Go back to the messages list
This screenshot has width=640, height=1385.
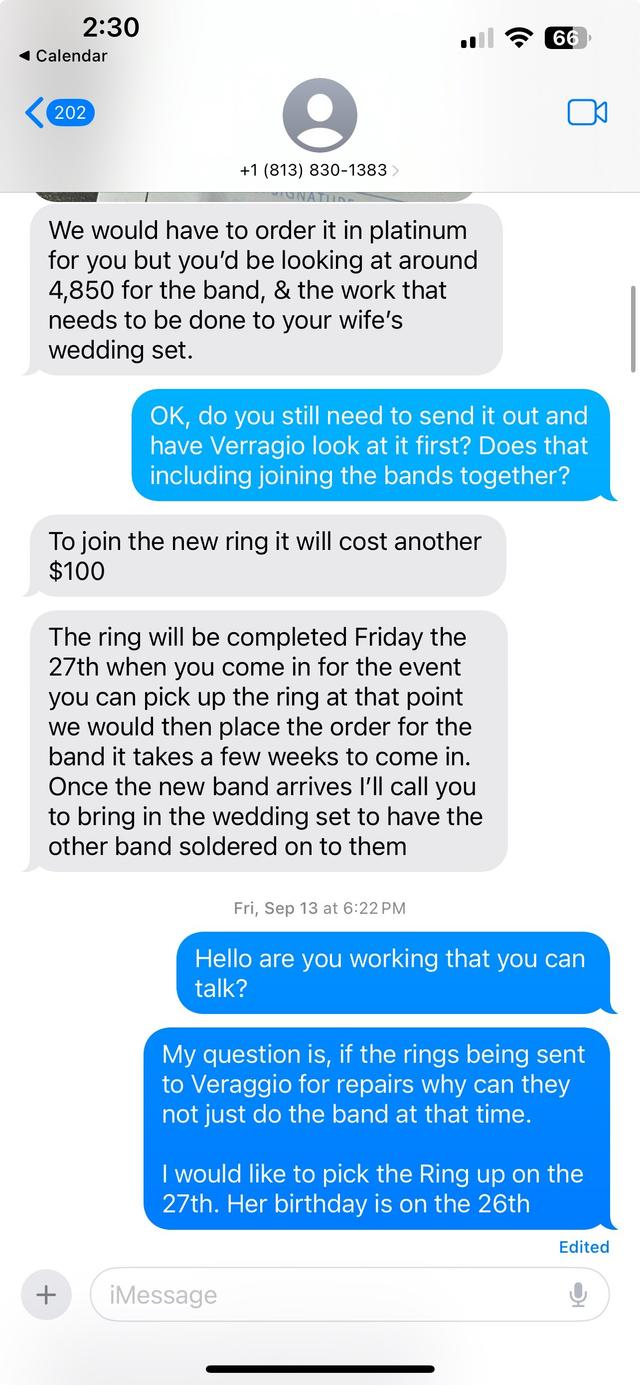click(58, 112)
